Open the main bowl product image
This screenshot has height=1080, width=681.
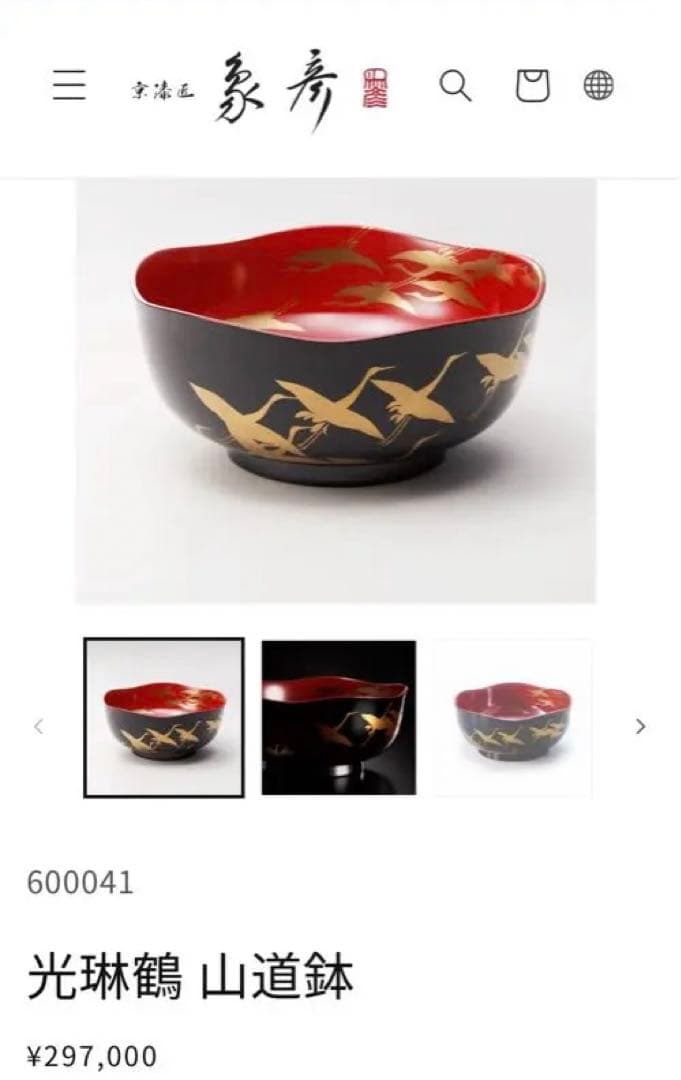click(336, 390)
